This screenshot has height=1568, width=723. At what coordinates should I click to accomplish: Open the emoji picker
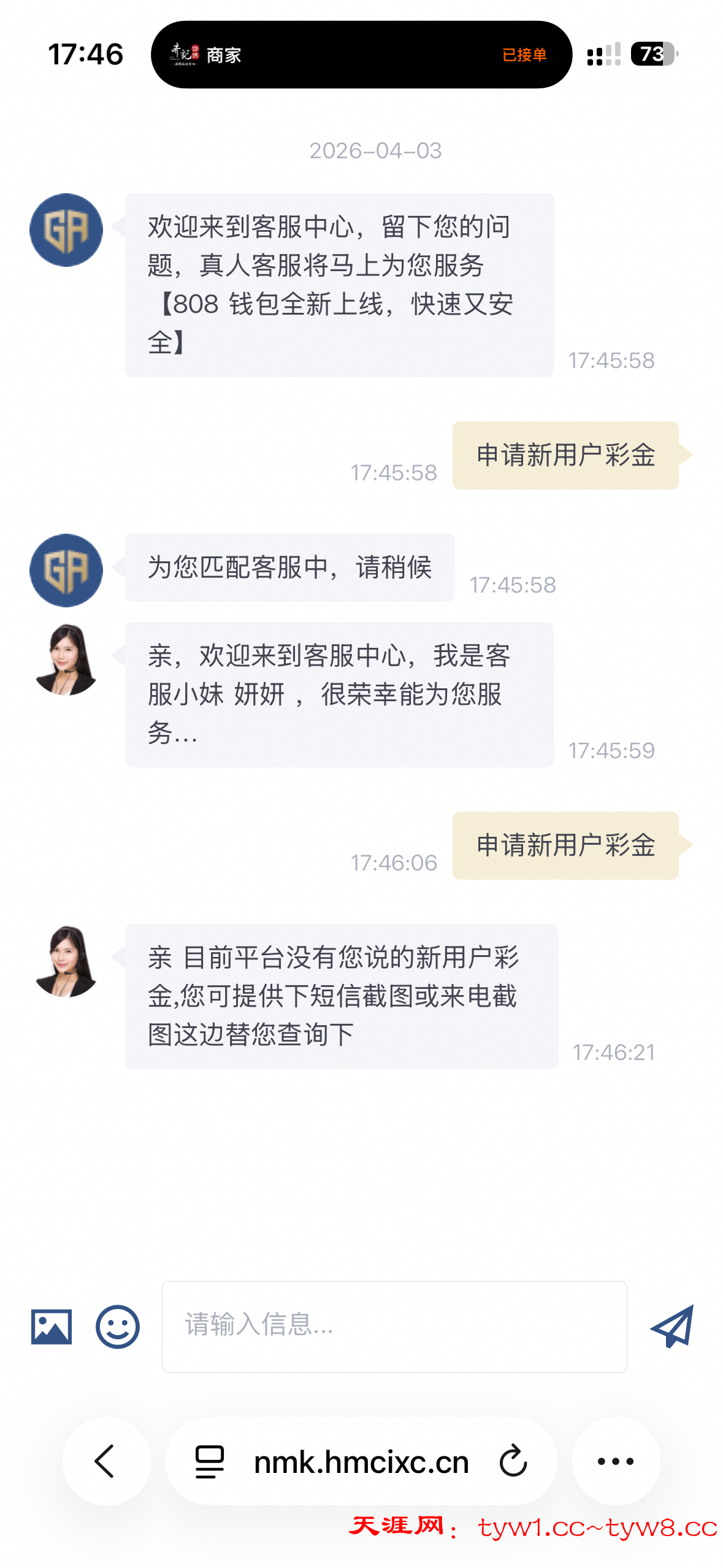tap(117, 1326)
